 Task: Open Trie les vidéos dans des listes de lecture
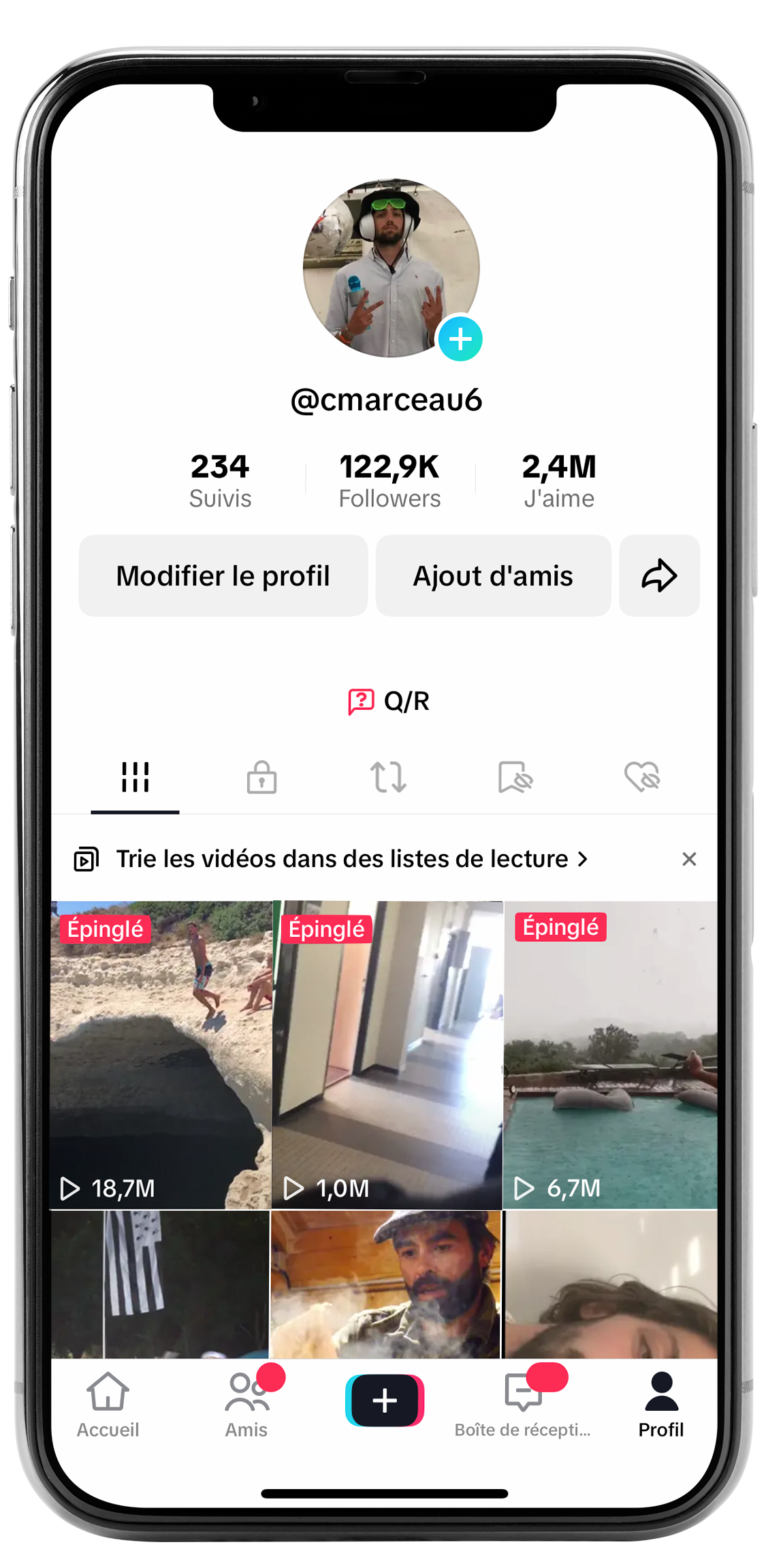coord(341,859)
